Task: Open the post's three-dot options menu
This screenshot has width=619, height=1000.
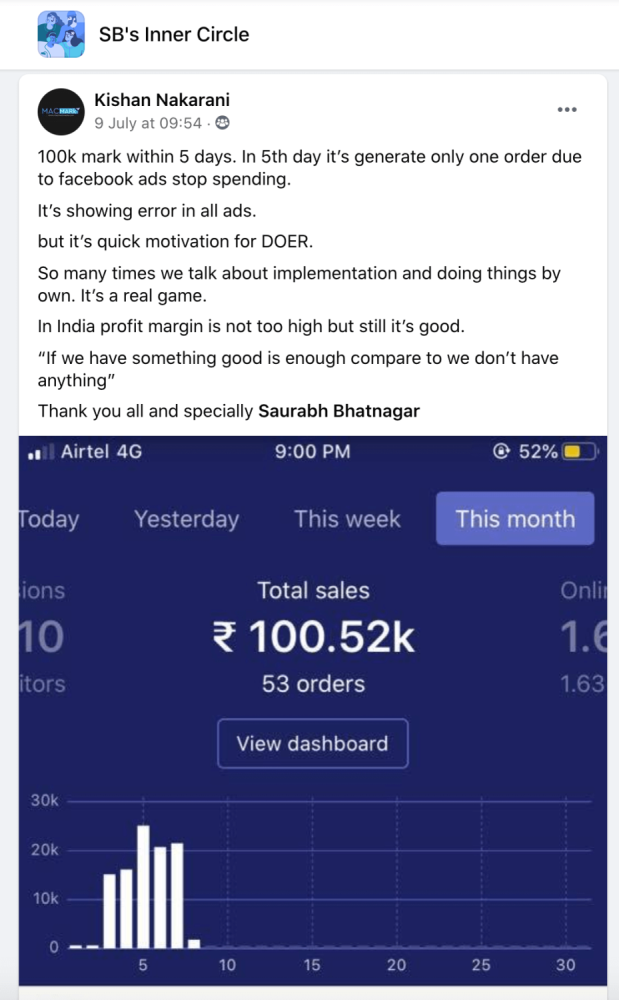Action: (x=567, y=110)
